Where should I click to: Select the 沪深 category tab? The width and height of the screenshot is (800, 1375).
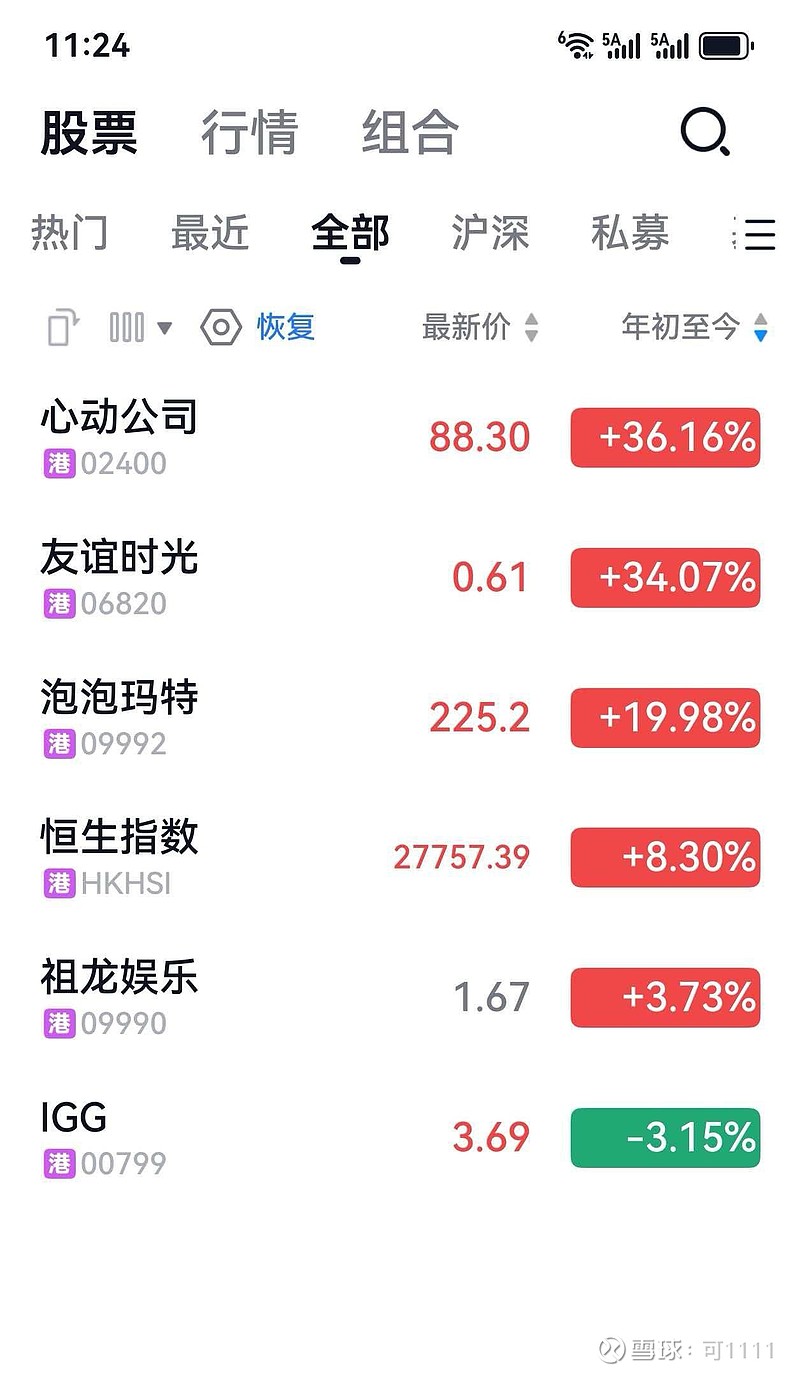point(490,233)
